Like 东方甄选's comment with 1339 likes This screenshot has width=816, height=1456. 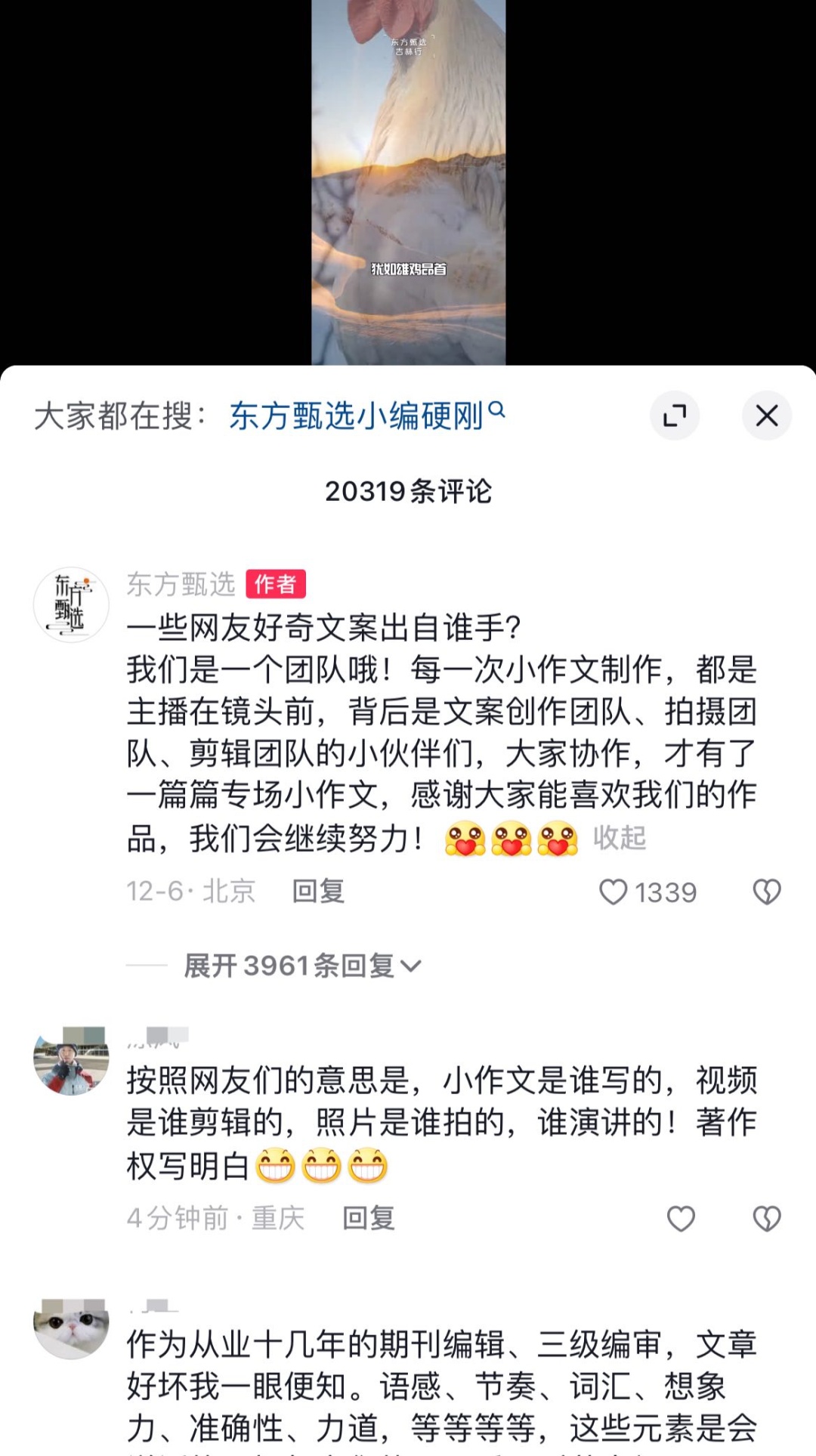tap(613, 892)
